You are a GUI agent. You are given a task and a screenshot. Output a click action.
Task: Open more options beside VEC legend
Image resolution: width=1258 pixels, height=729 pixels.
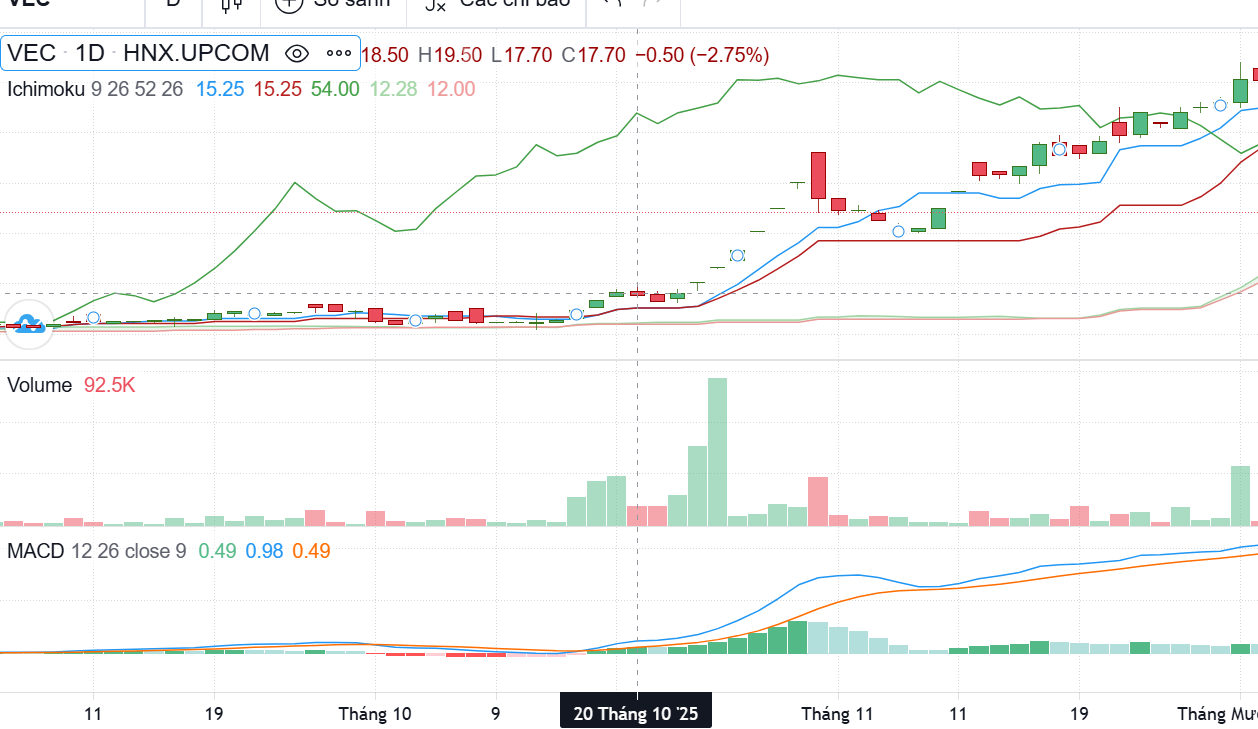pos(339,54)
